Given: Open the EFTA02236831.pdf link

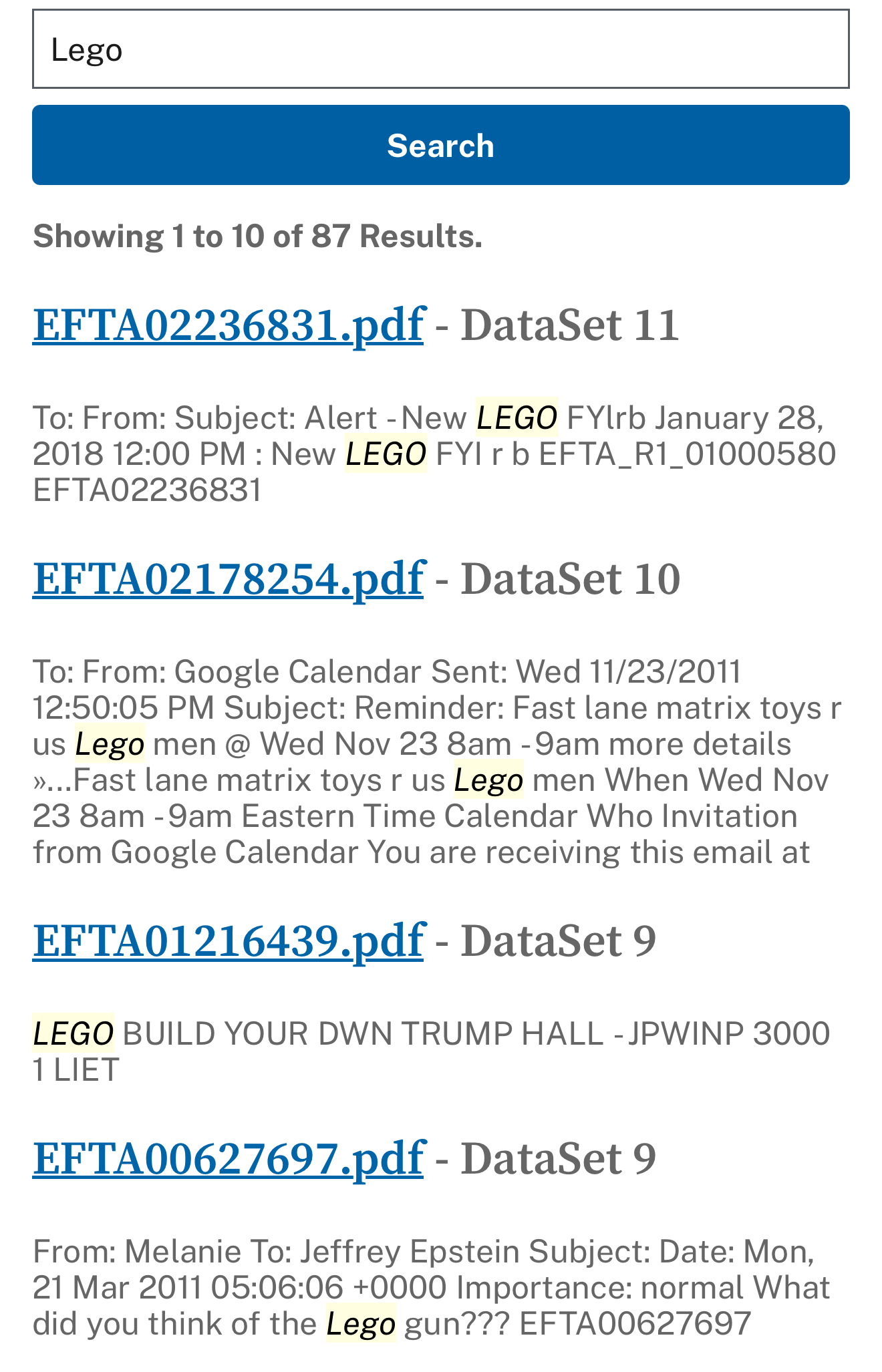Looking at the screenshot, I should point(228,325).
